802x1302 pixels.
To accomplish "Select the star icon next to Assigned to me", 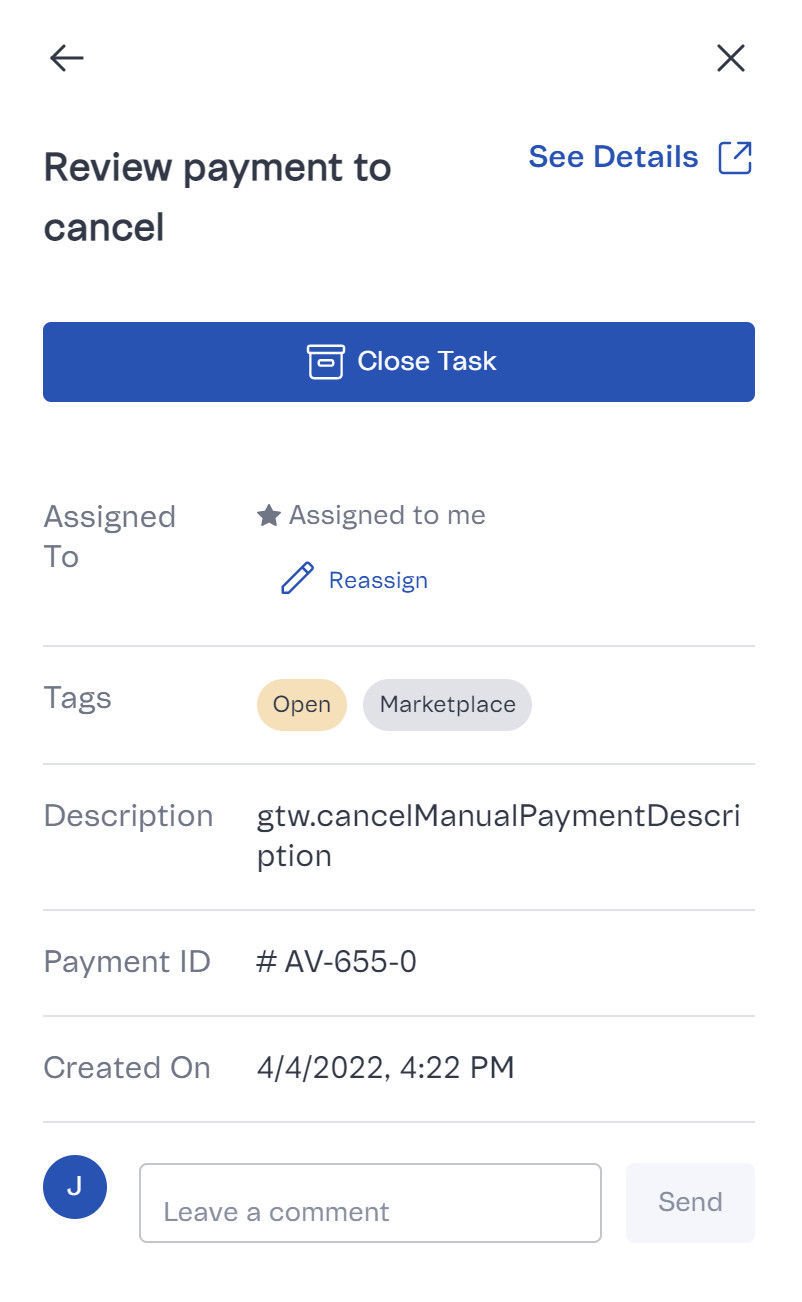I will (269, 514).
